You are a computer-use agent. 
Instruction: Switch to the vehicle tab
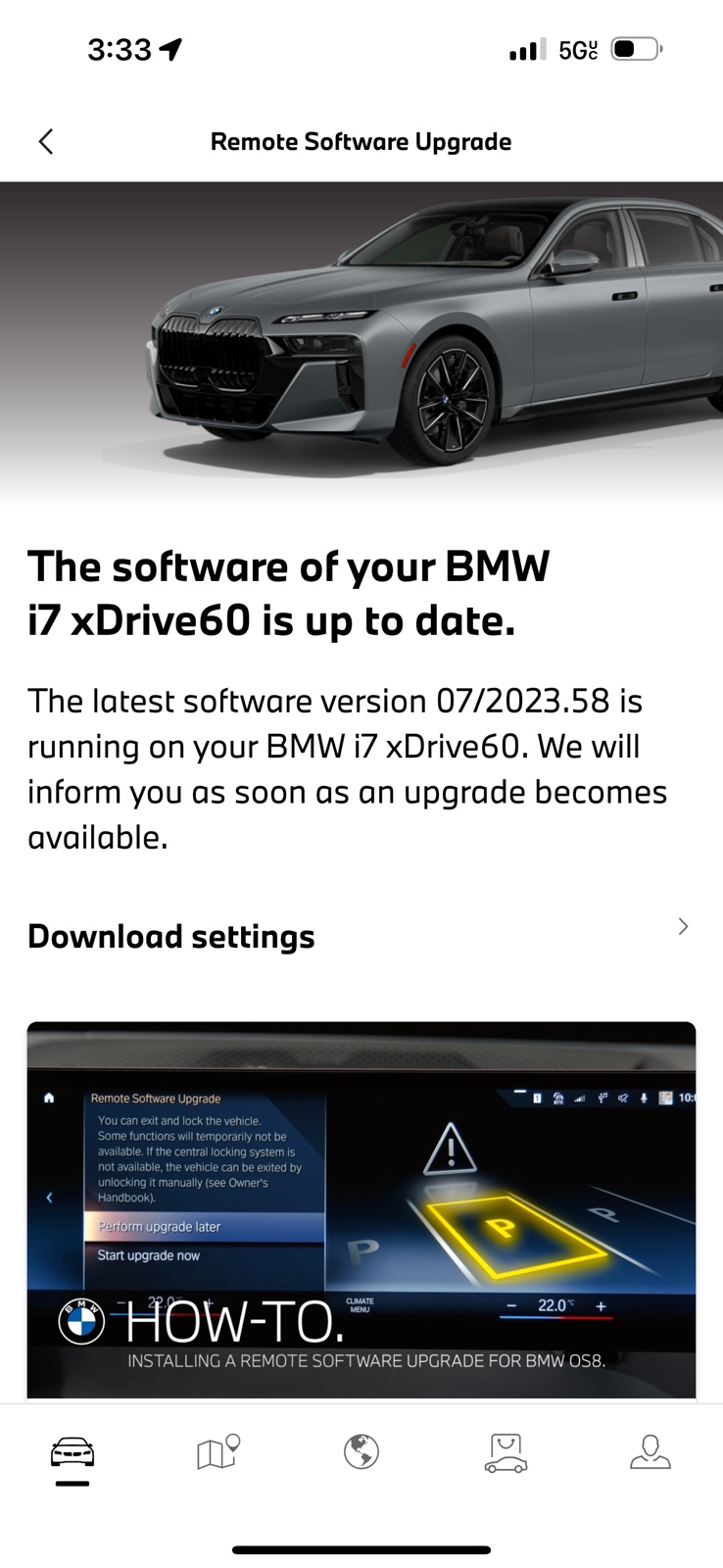point(72,1451)
